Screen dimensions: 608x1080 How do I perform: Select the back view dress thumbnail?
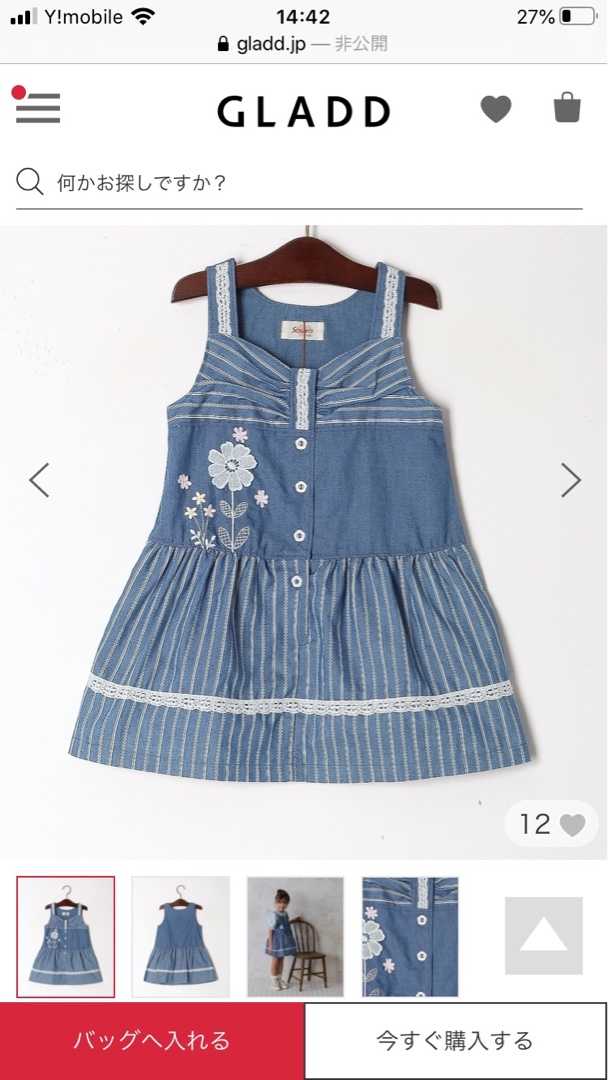(x=181, y=936)
